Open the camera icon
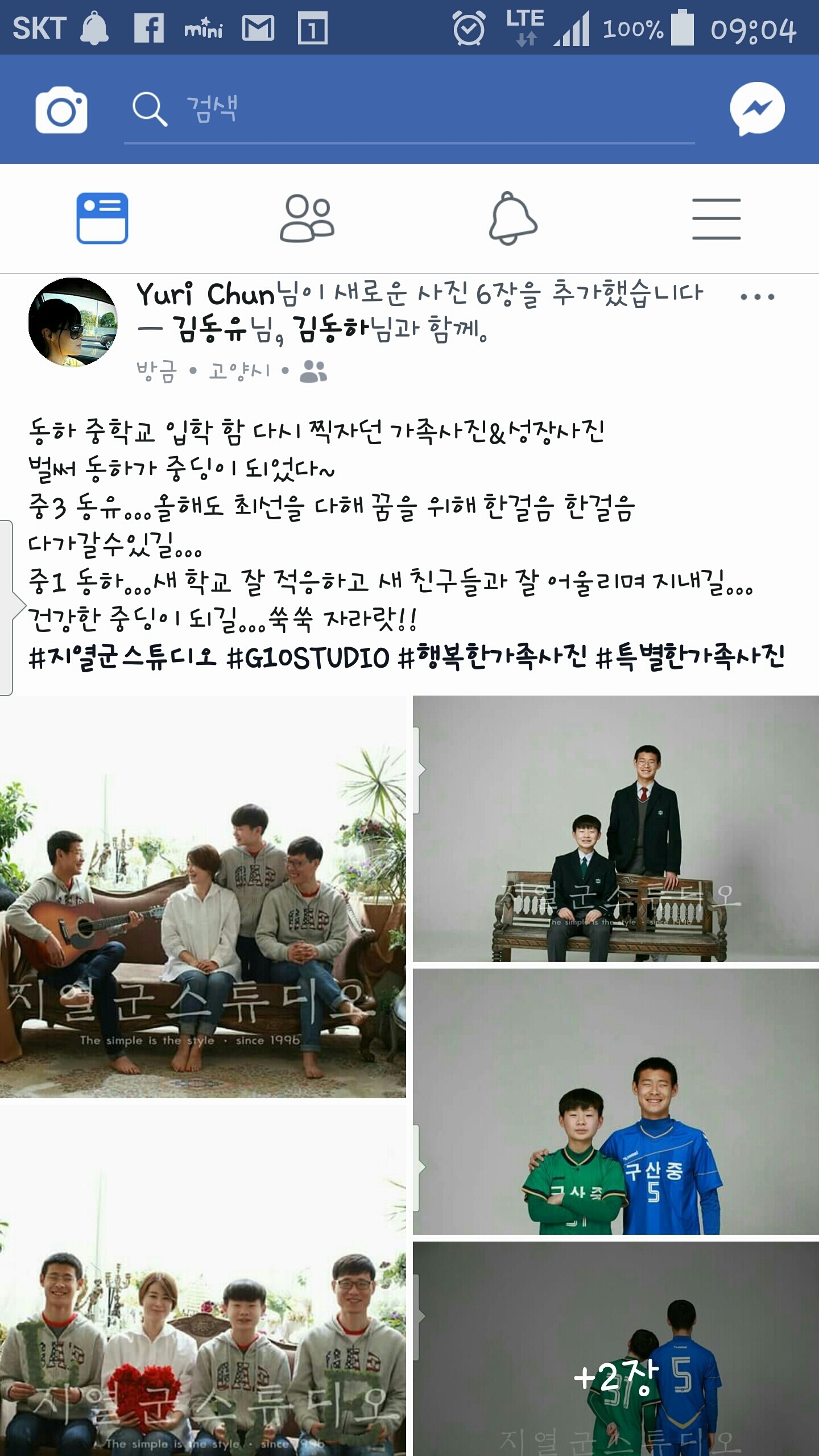 (61, 109)
